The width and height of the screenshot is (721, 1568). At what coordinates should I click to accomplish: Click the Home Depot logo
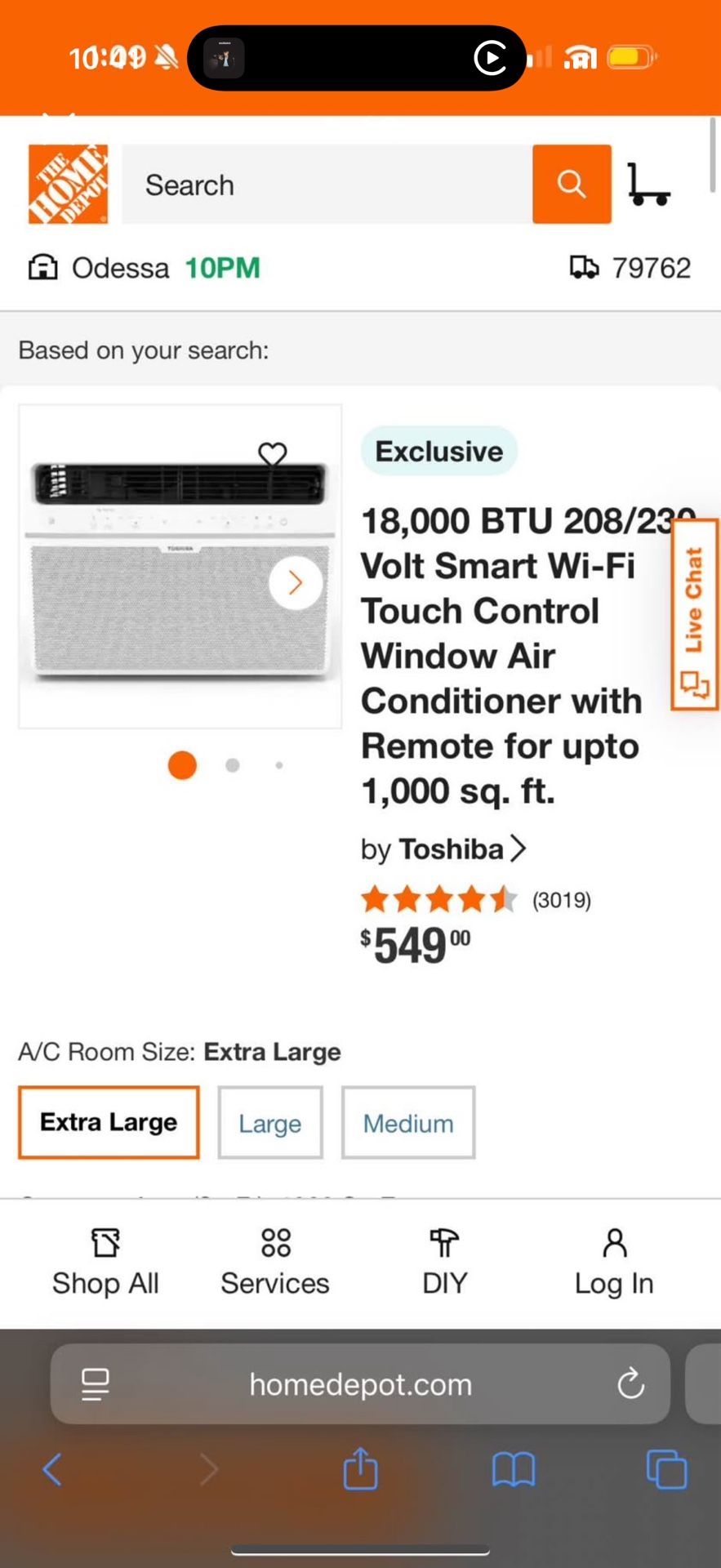(68, 183)
